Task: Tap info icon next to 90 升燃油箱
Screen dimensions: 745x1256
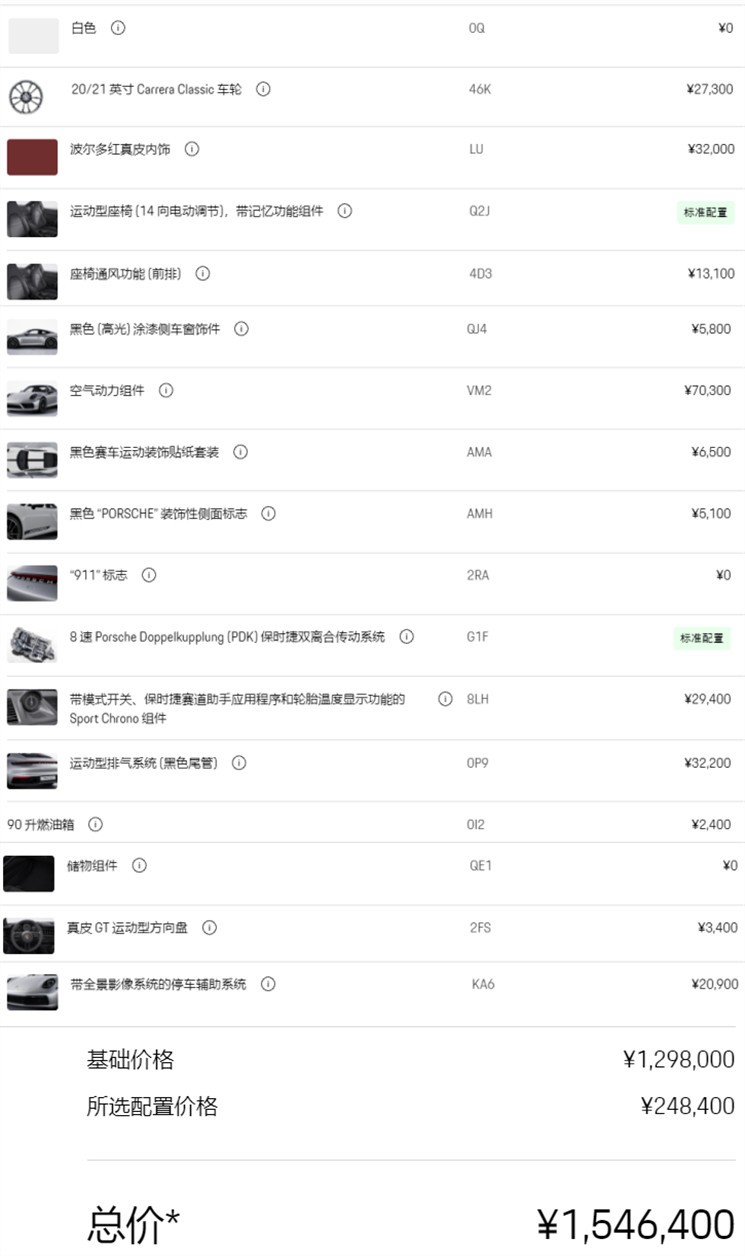Action: click(95, 824)
